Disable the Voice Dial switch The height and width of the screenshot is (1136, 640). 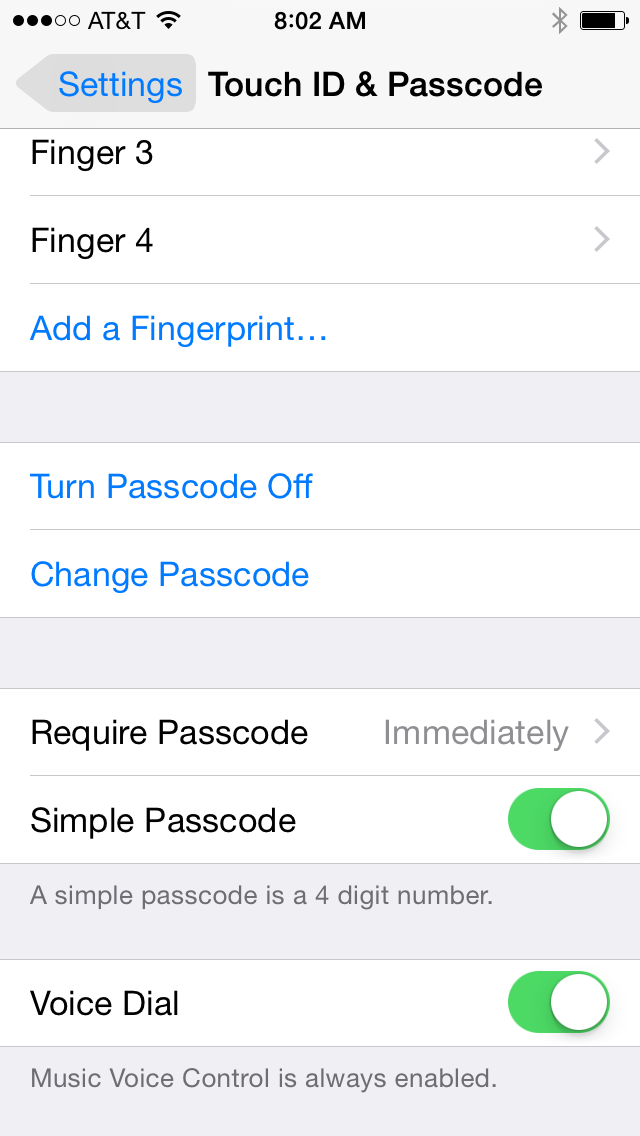558,1003
